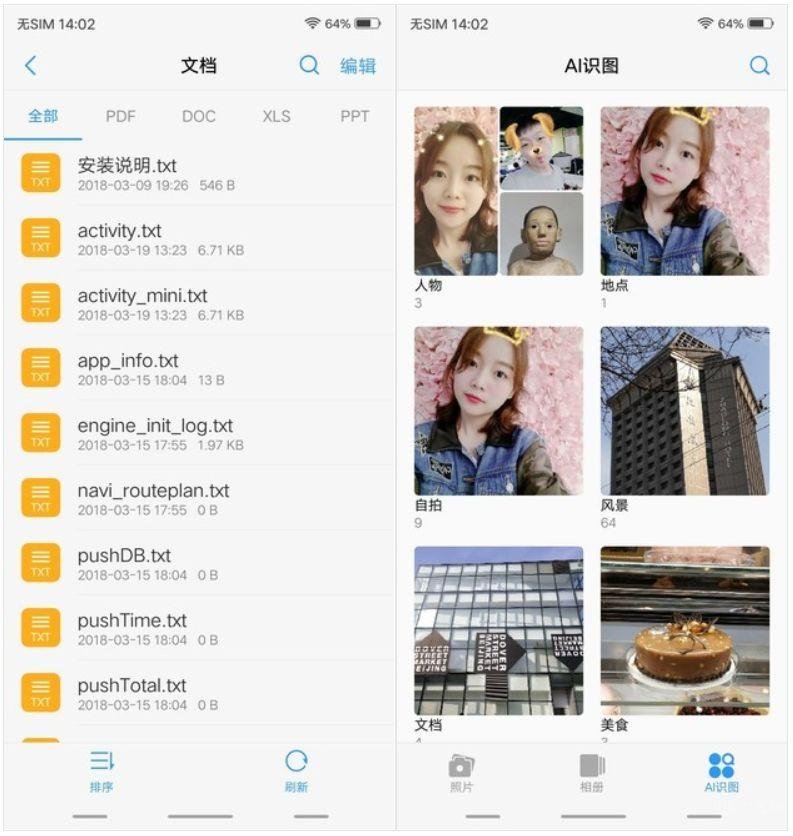Refresh the document list with 刷新

click(x=296, y=771)
